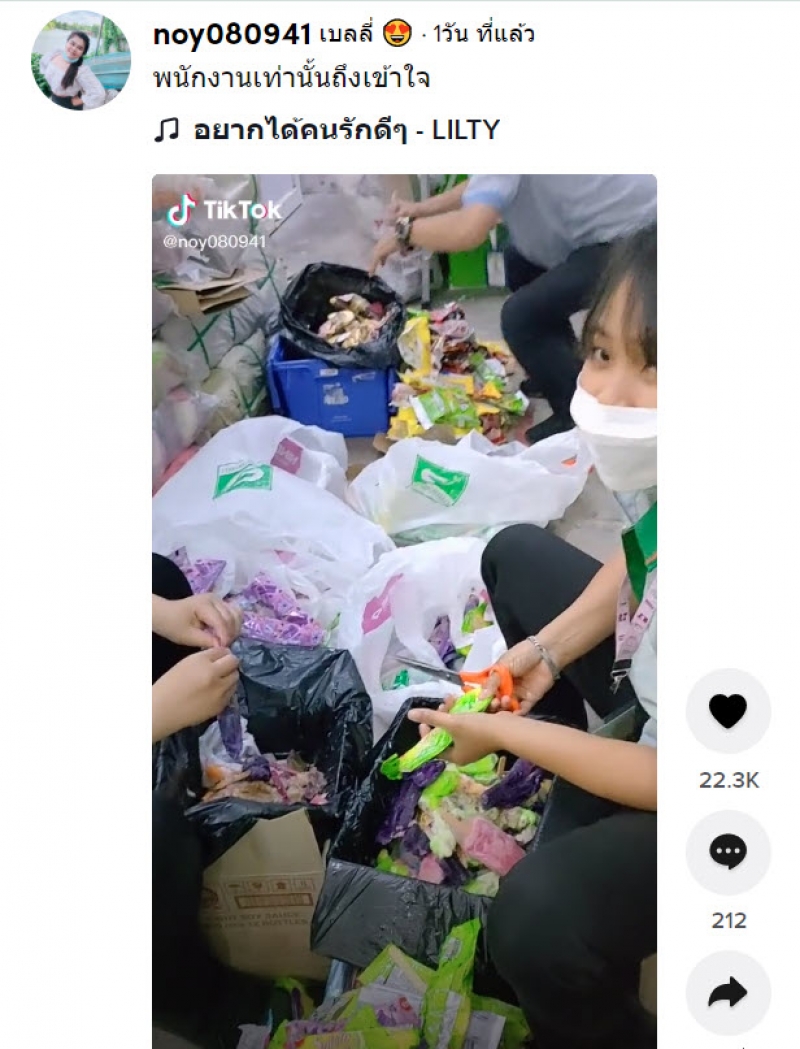
Task: Open the comments on this video
Action: (x=728, y=852)
